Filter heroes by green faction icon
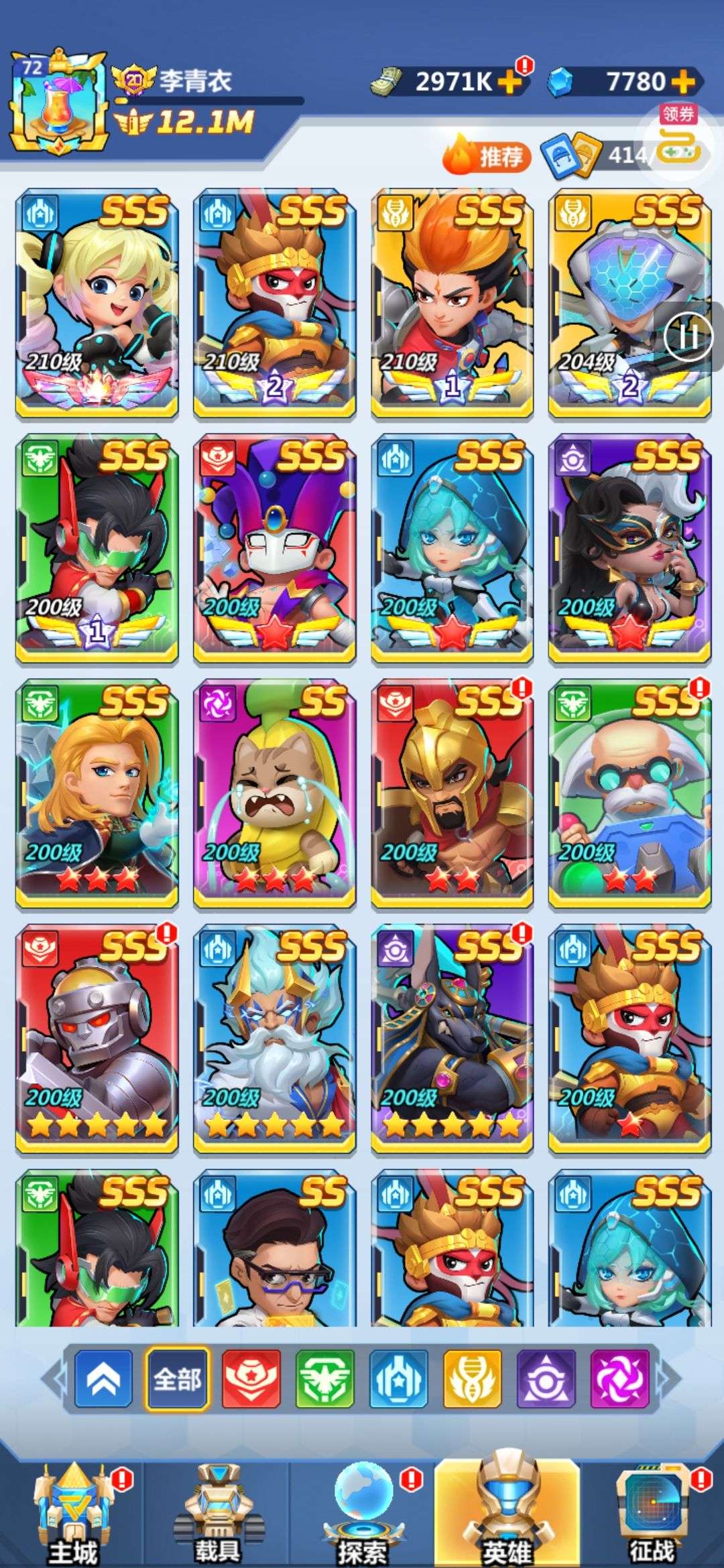Image resolution: width=724 pixels, height=1568 pixels. 325,1379
